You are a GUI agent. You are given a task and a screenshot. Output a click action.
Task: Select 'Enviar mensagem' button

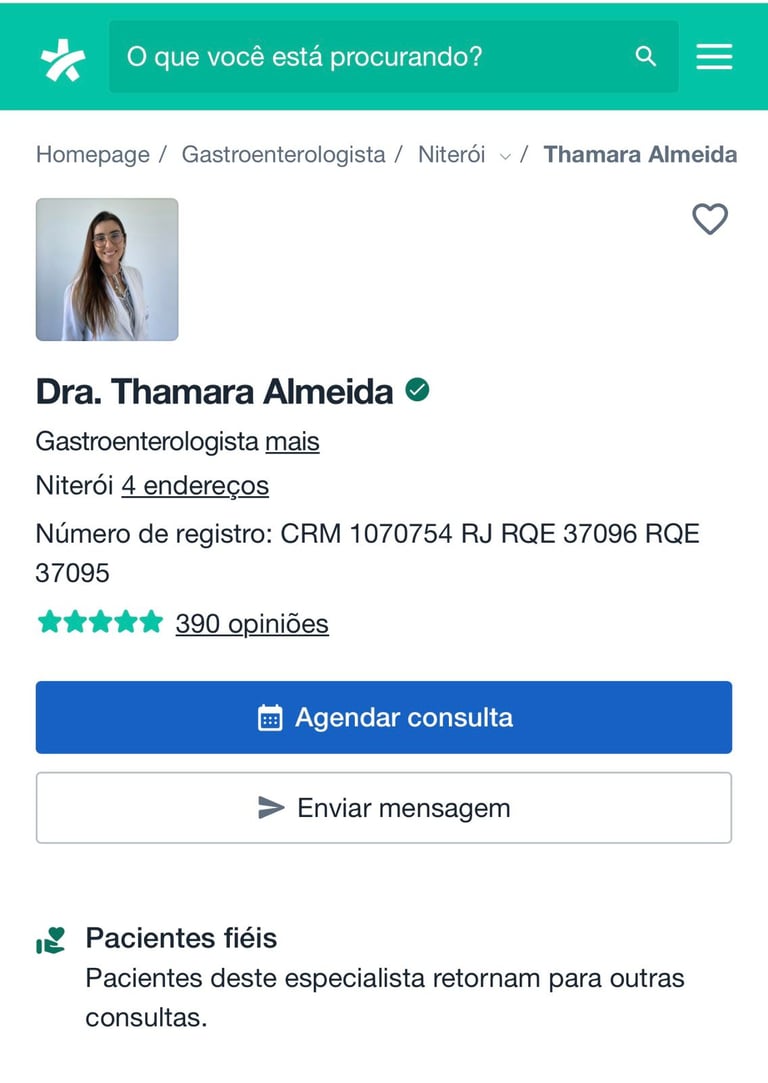click(x=384, y=808)
